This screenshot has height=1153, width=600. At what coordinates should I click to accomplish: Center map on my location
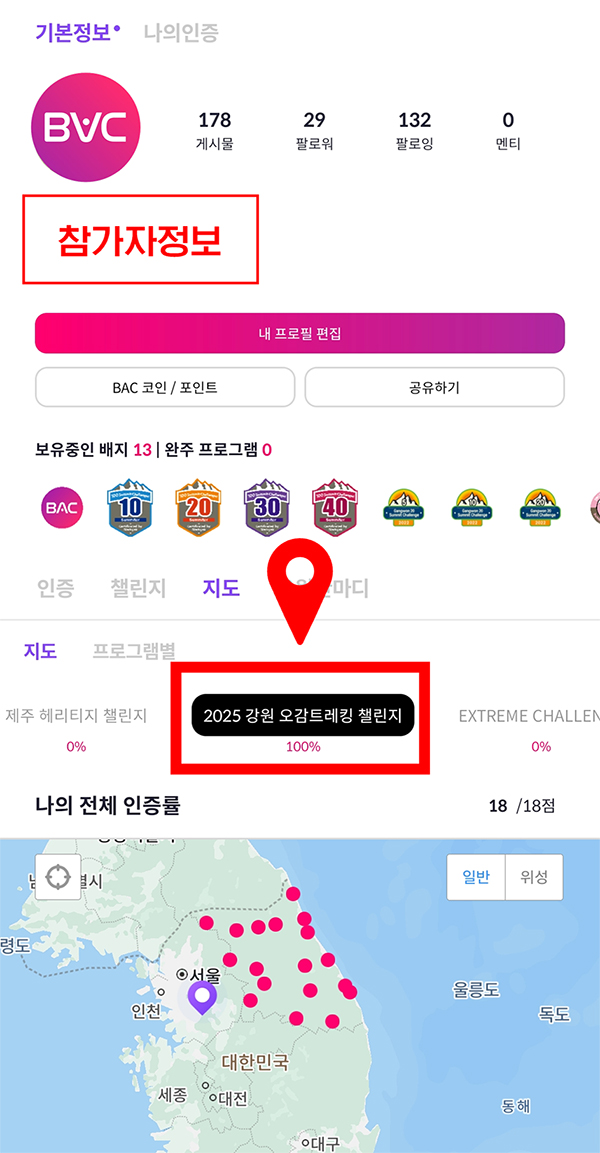pyautogui.click(x=57, y=877)
